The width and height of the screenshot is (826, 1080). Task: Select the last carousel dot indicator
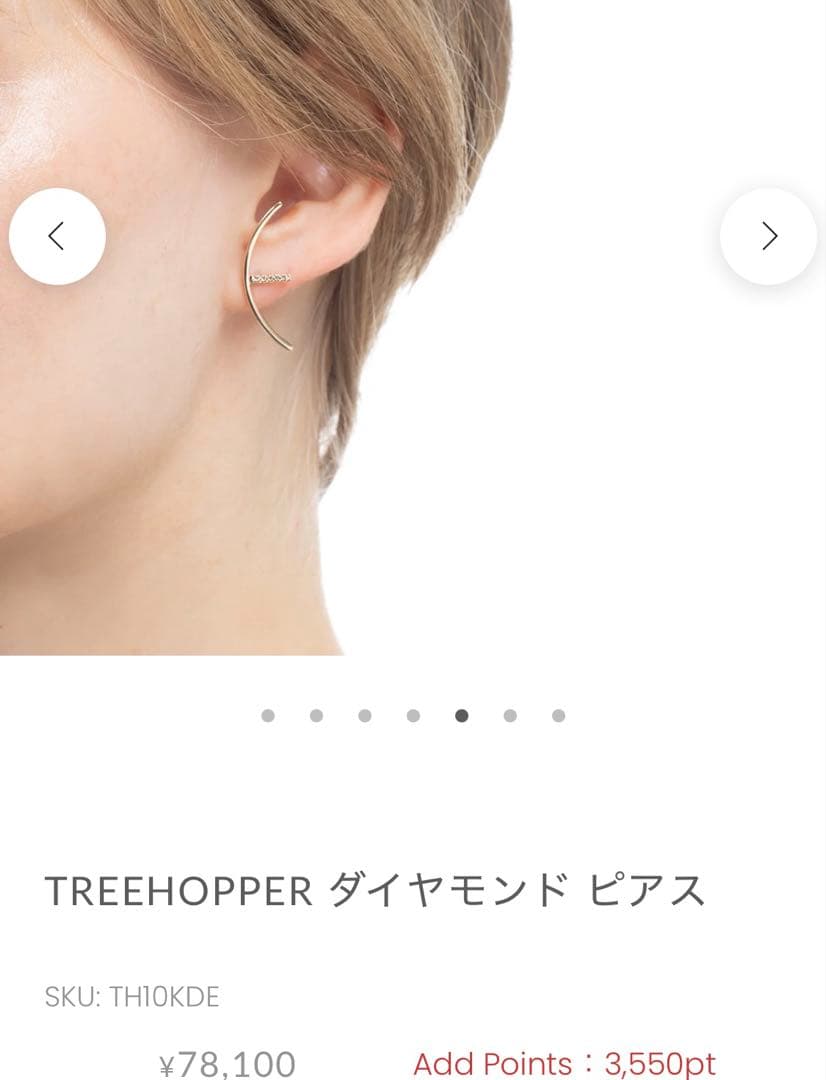(x=558, y=715)
